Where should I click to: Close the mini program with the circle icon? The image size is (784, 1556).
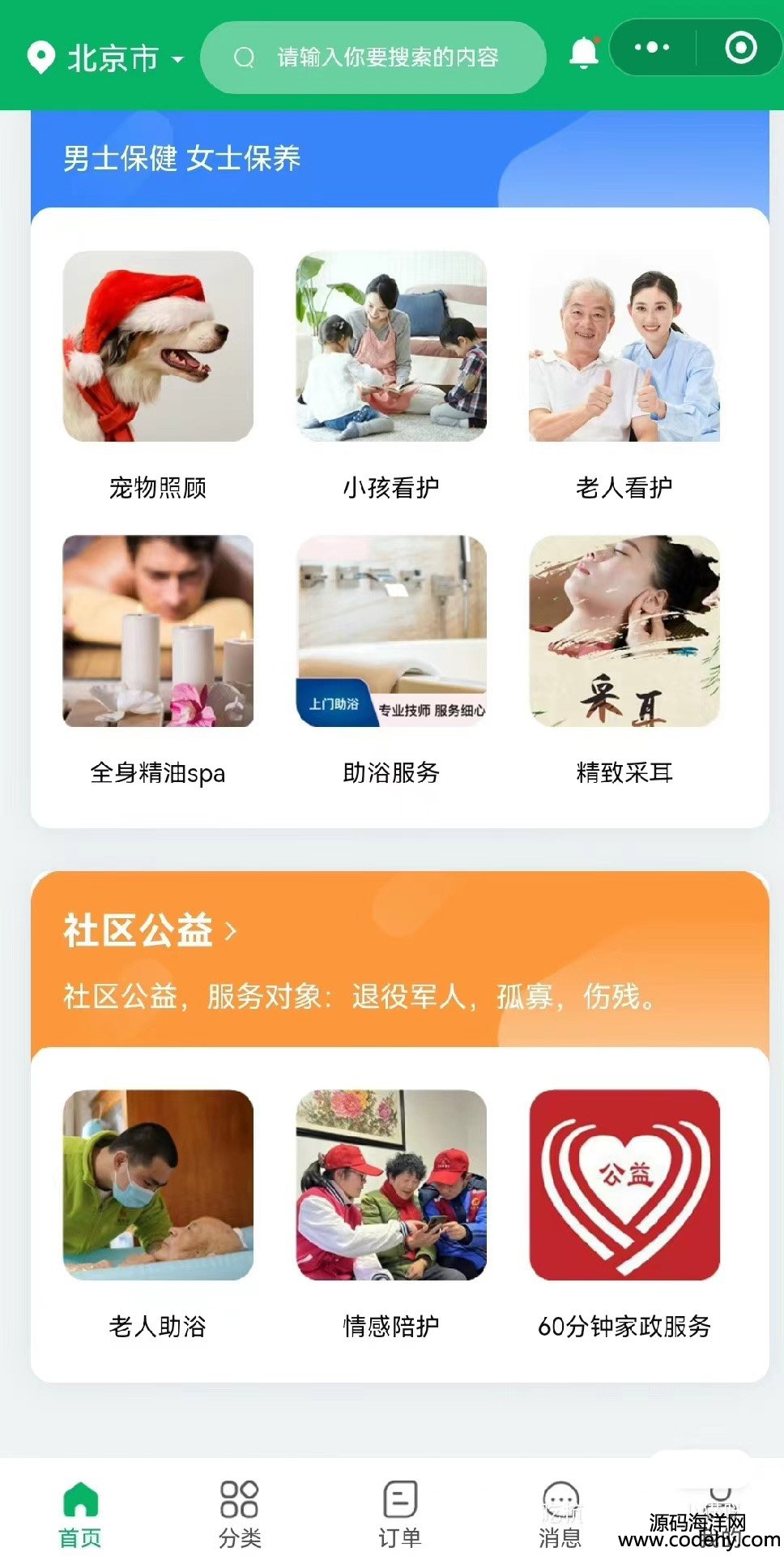(740, 48)
